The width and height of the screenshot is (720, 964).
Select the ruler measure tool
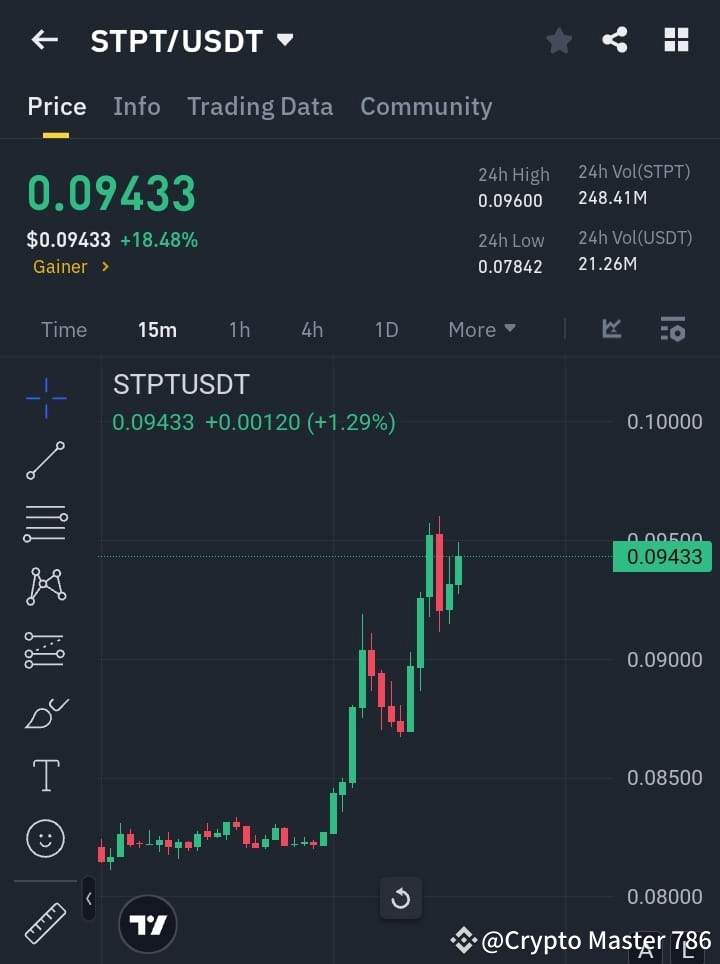click(x=44, y=922)
